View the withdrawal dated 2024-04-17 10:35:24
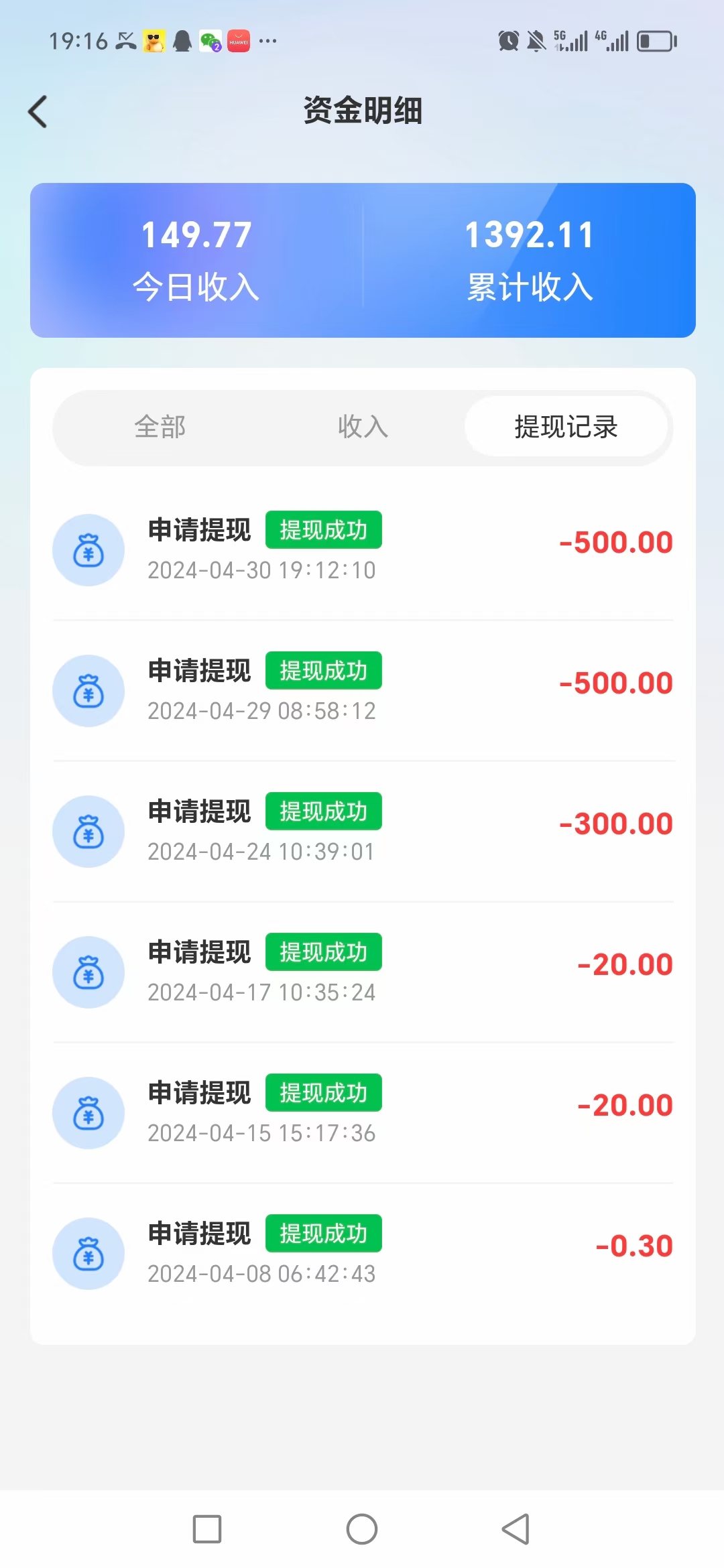 pos(363,972)
